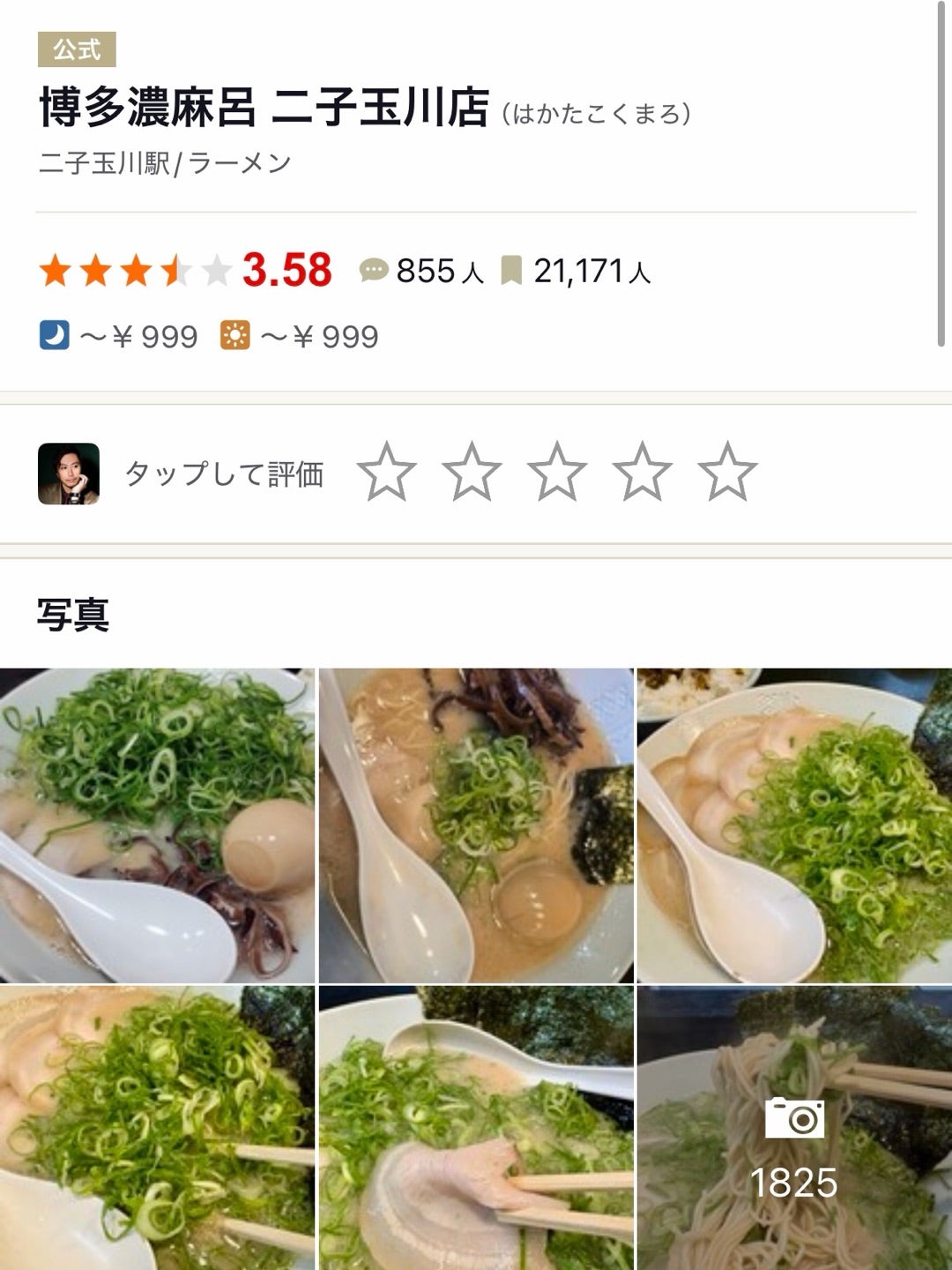
Task: Open the 855 reviews count
Action: 423,271
